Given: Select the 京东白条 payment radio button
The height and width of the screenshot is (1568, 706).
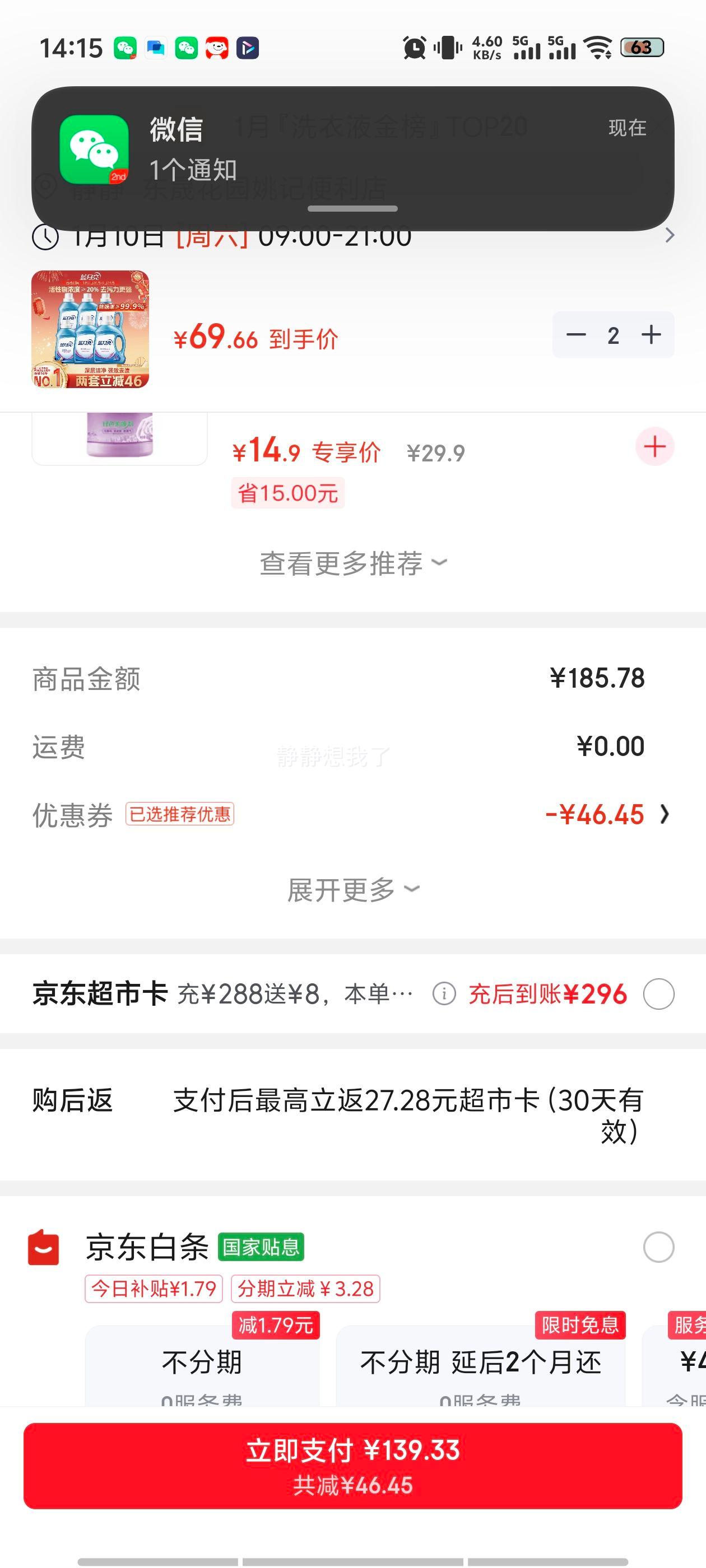Looking at the screenshot, I should click(x=658, y=1247).
